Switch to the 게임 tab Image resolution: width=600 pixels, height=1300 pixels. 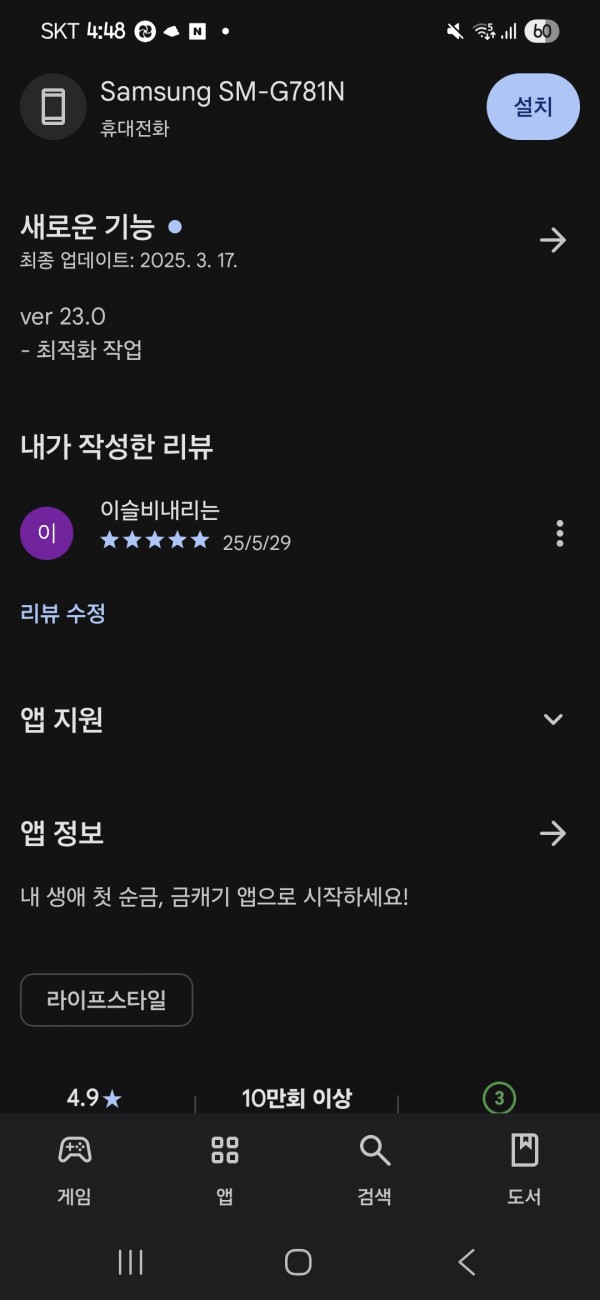tap(75, 1169)
